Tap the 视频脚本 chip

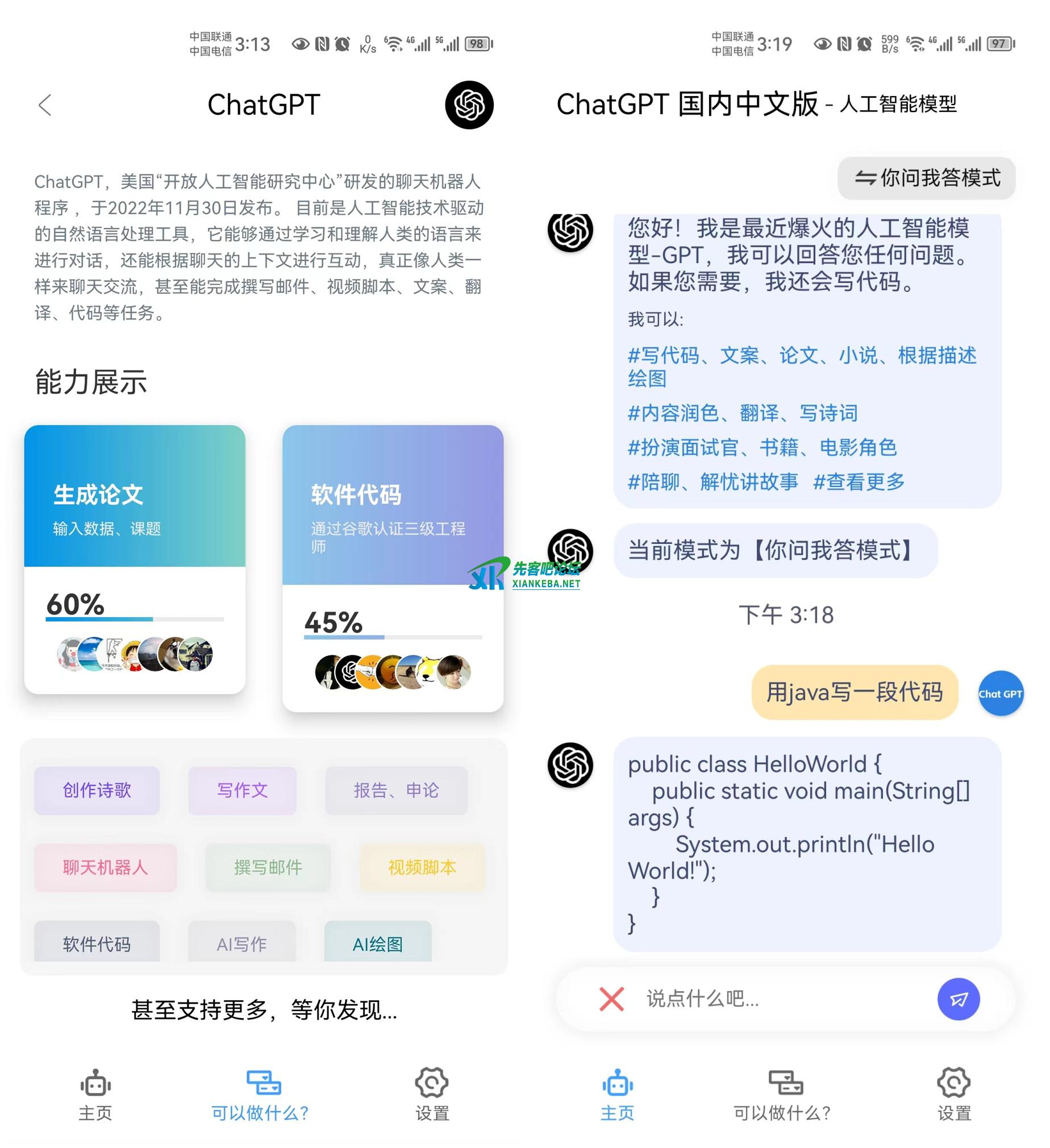[x=422, y=867]
